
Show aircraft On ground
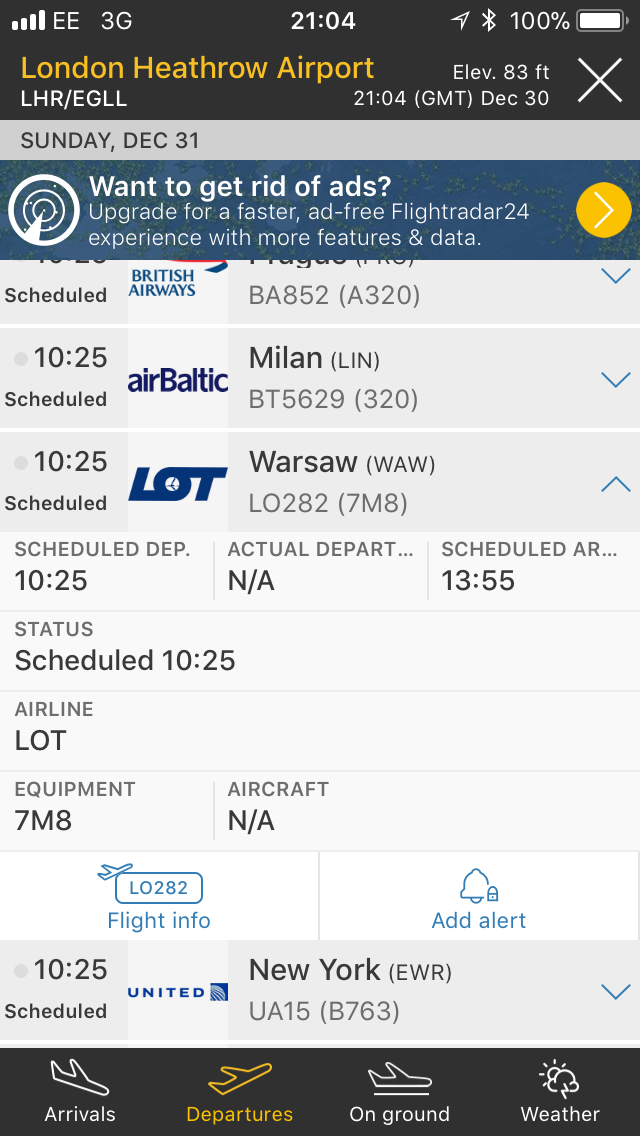point(400,1092)
